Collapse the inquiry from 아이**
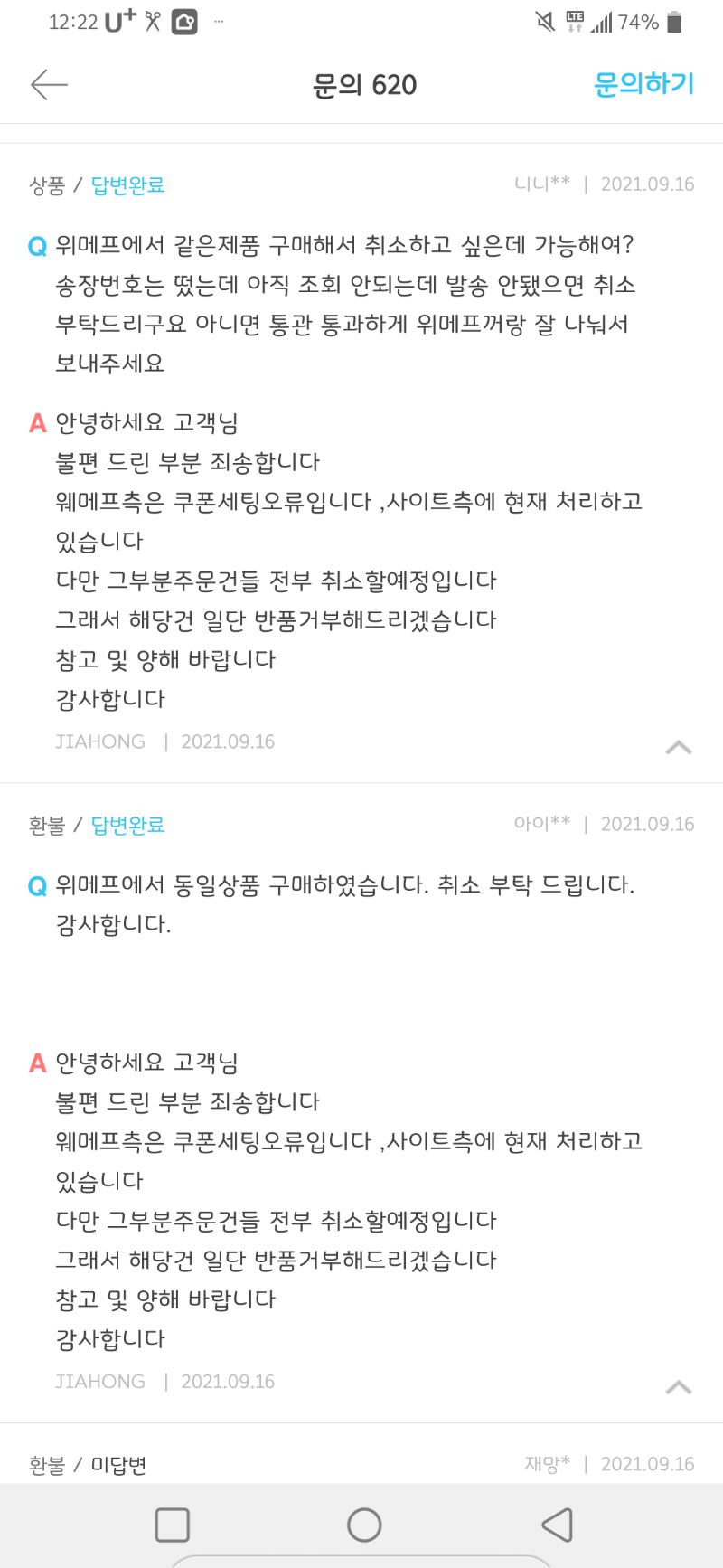Screen dimensions: 723x1568 tap(678, 1387)
